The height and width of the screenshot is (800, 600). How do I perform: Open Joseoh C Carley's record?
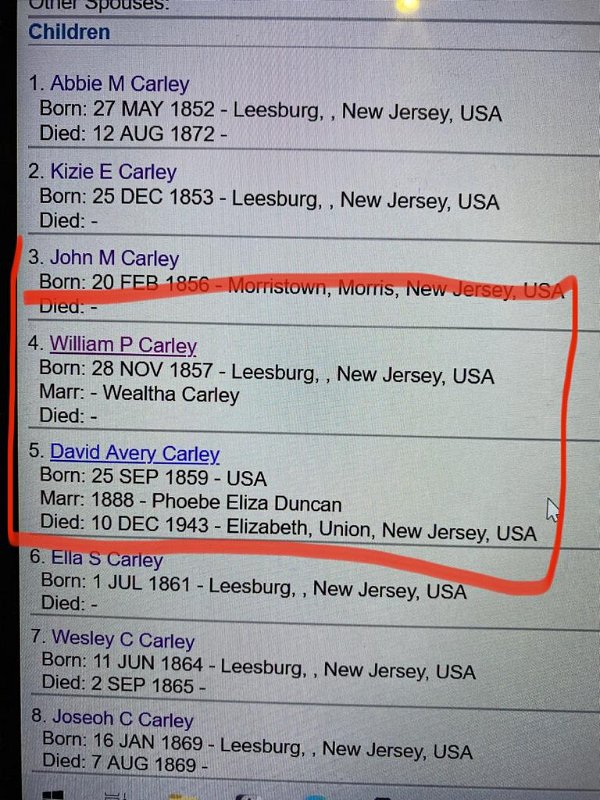(122, 720)
